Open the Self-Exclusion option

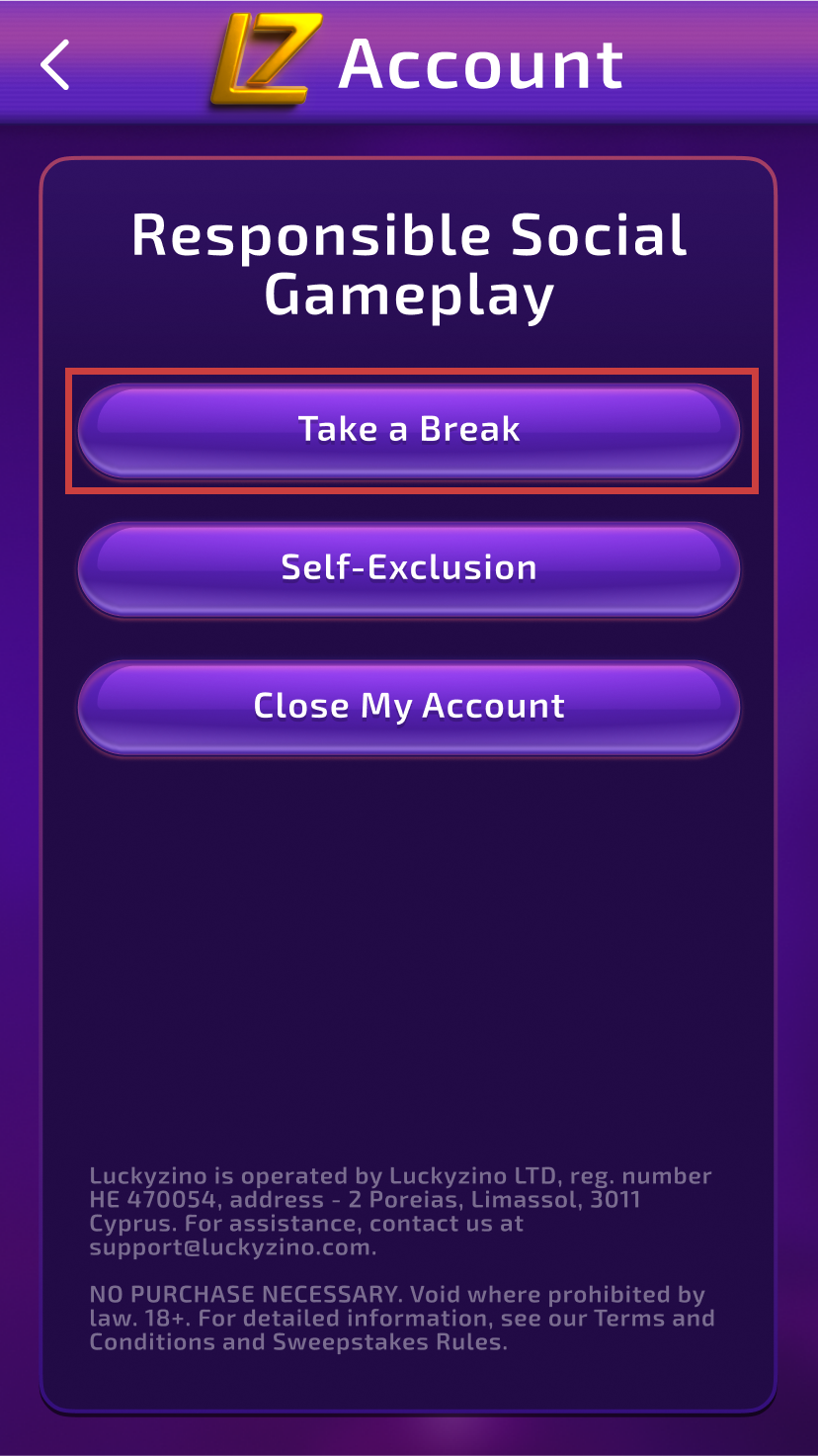pos(409,568)
